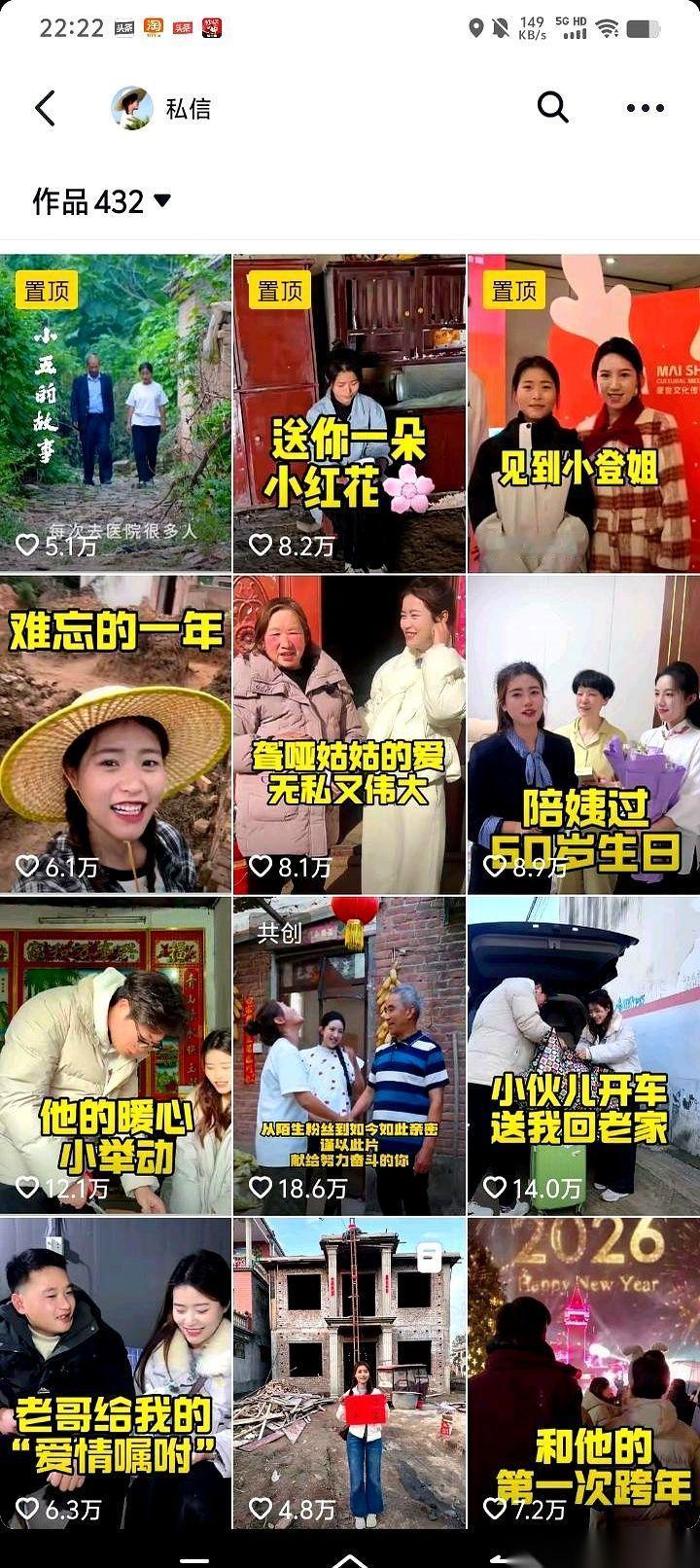Screen dimensions: 700x1568
Task: Tap the location pin icon in the status bar
Action: (476, 26)
